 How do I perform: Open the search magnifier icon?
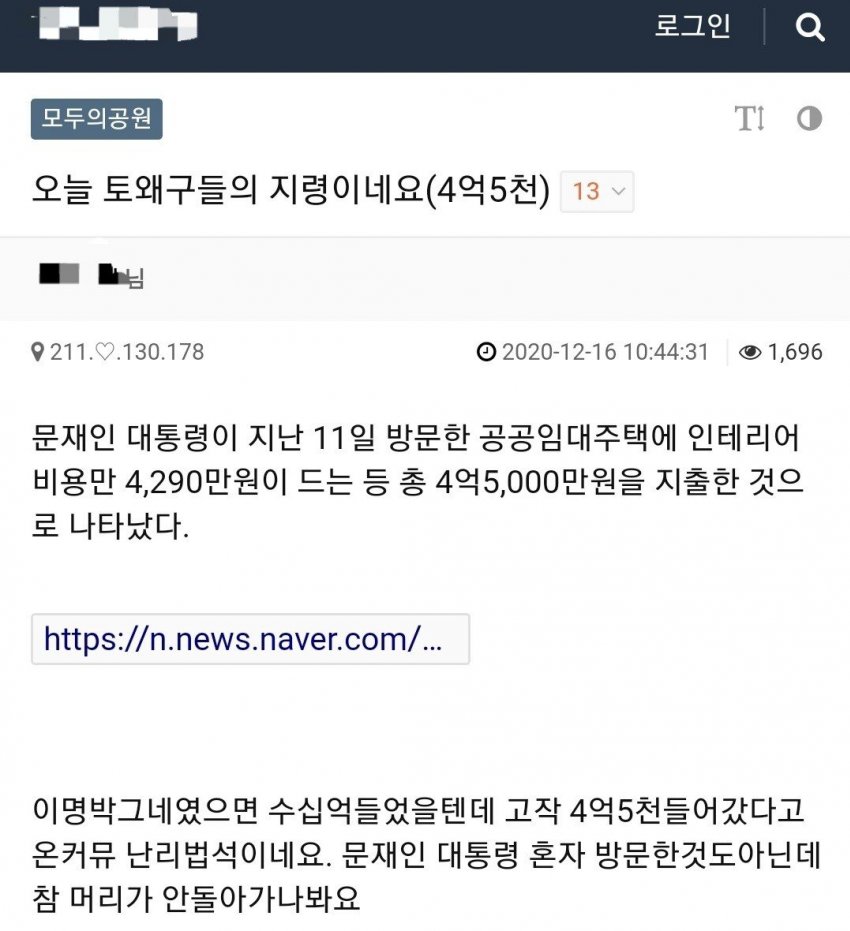[810, 27]
